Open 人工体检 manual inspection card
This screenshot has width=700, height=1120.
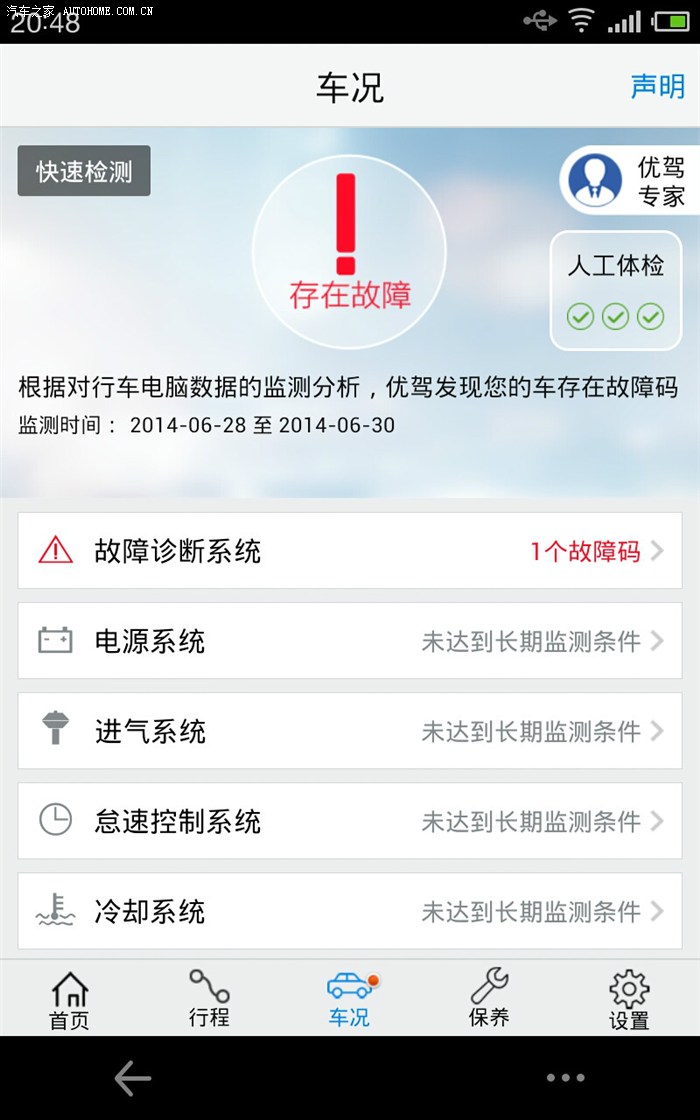[616, 291]
